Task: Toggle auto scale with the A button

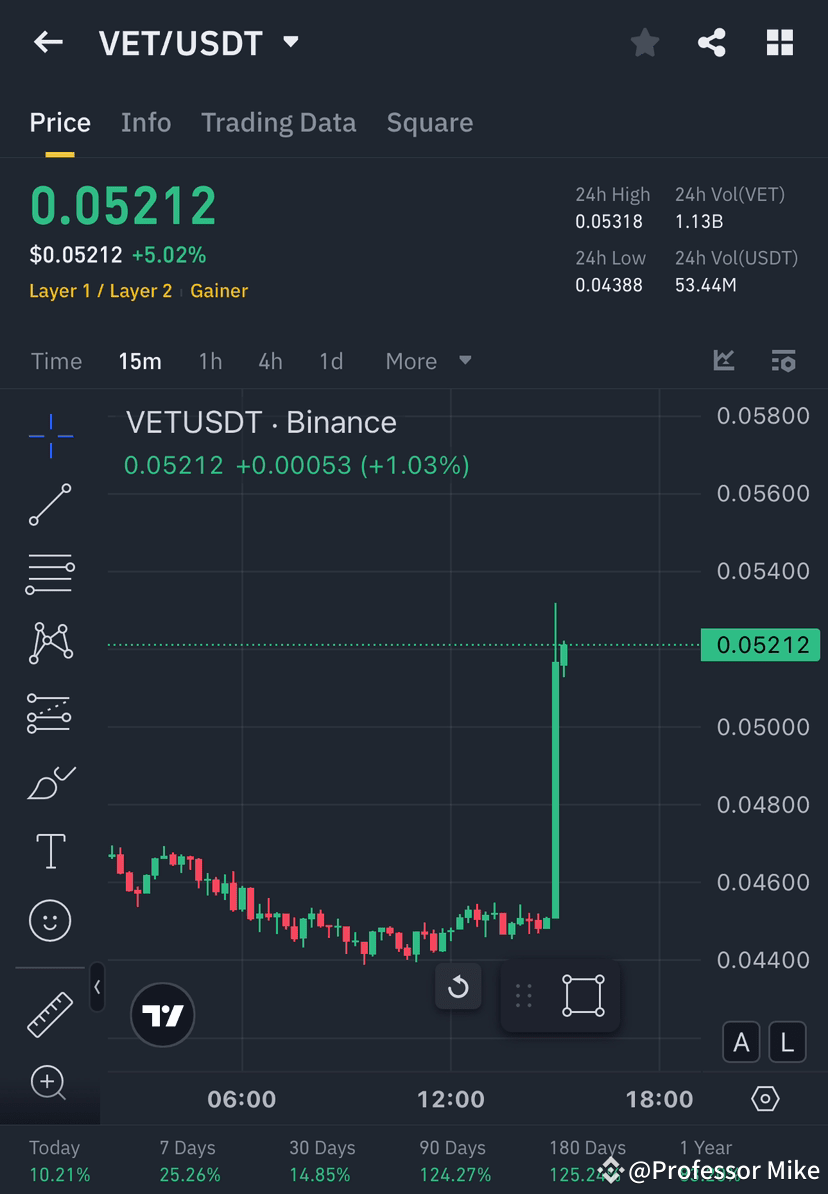Action: pos(741,1042)
